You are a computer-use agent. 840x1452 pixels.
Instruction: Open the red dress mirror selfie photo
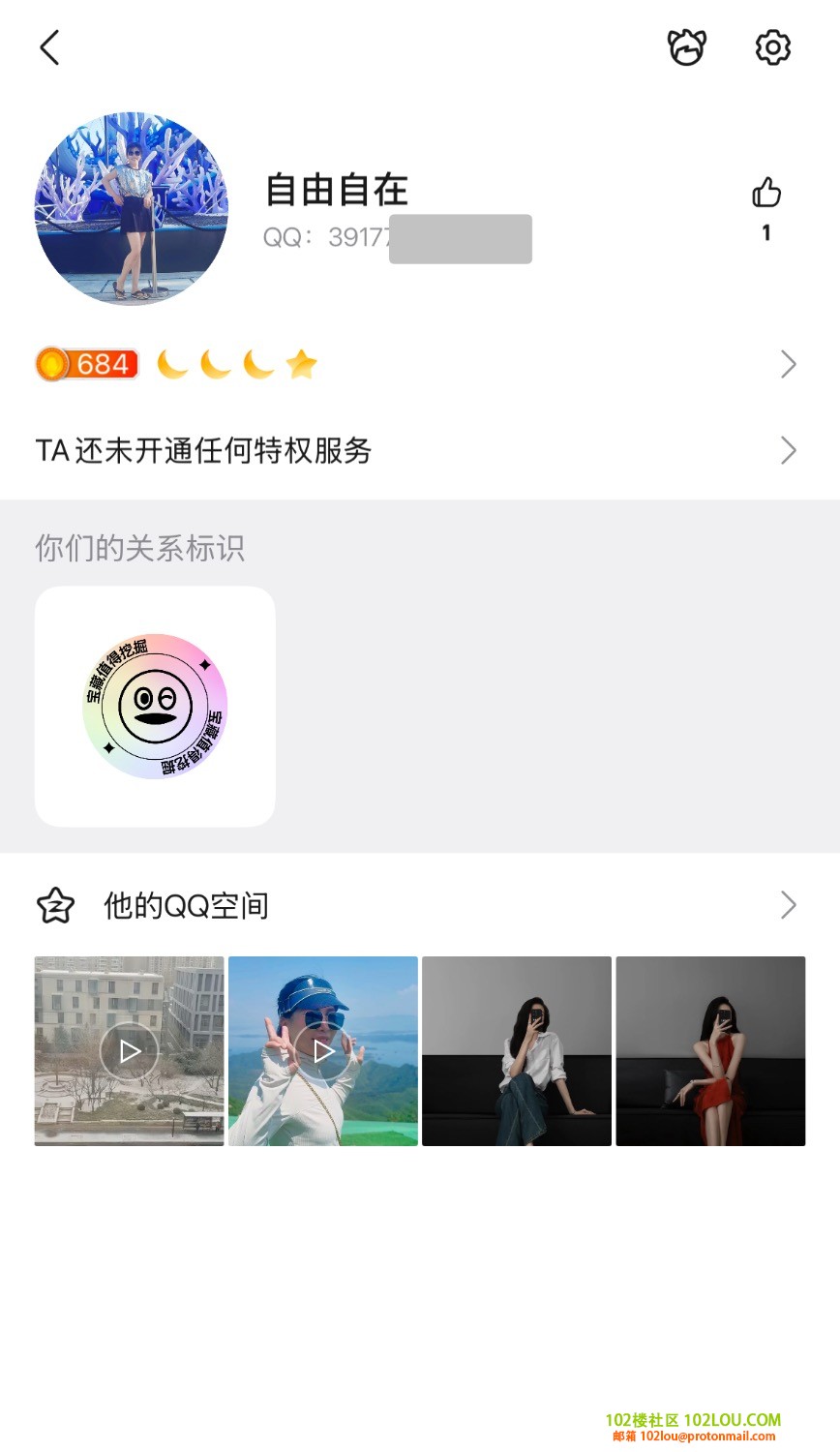pyautogui.click(x=710, y=1051)
